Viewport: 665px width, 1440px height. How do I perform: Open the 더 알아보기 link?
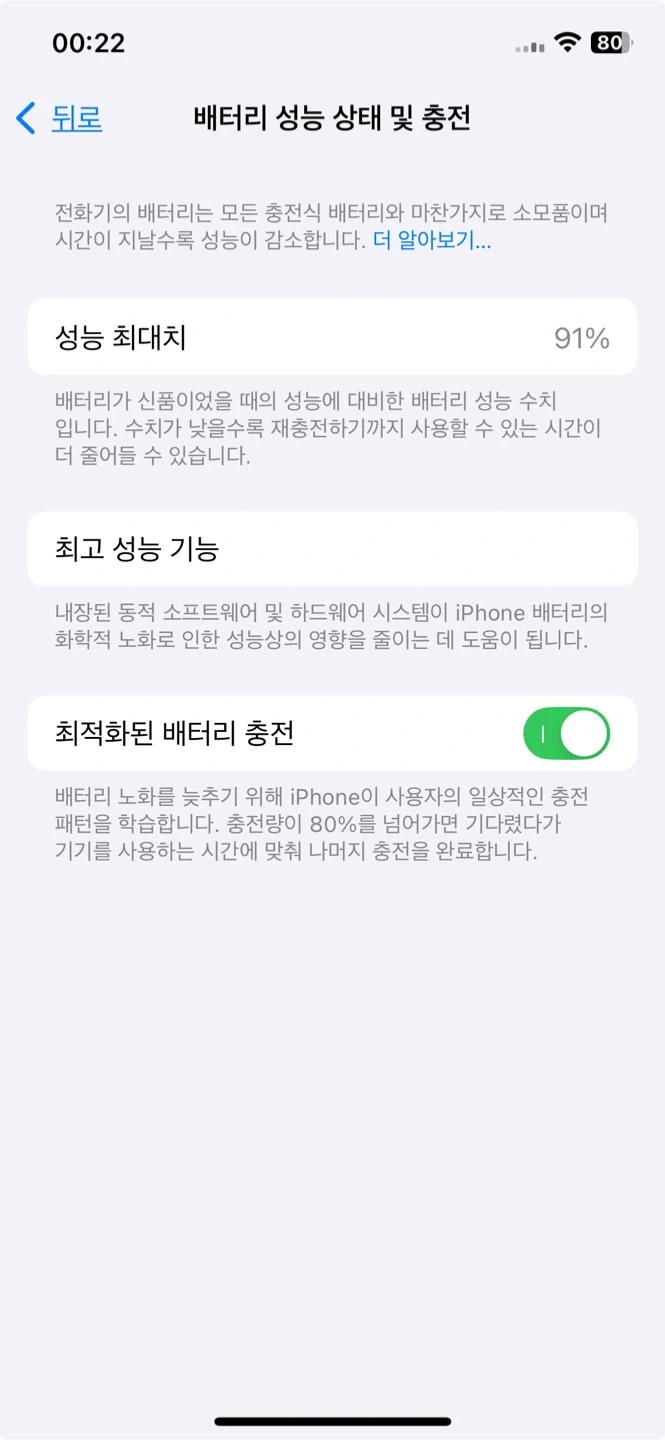point(431,241)
